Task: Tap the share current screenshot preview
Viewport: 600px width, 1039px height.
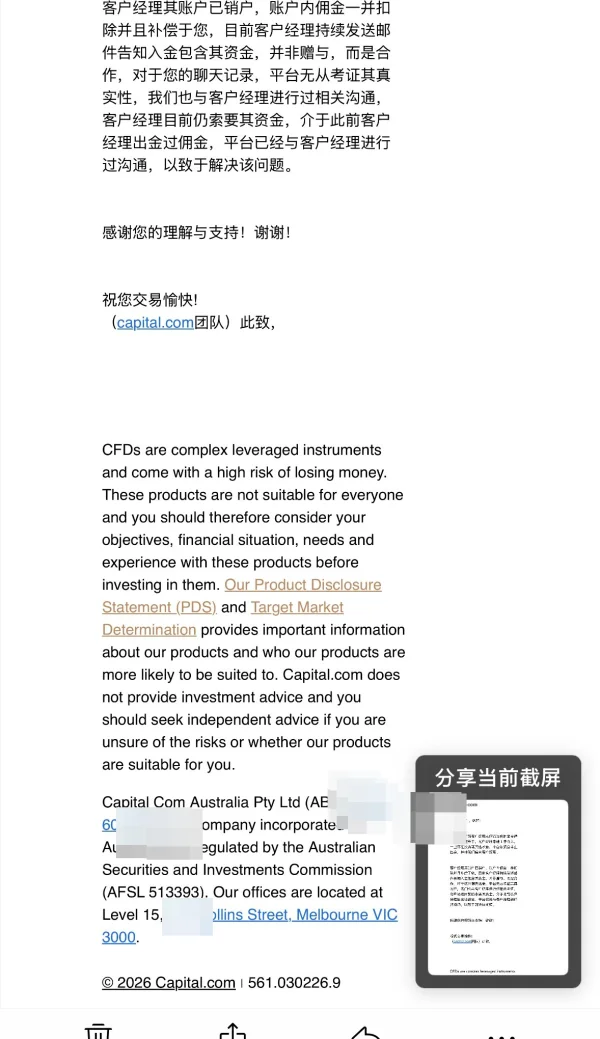Action: coord(498,871)
